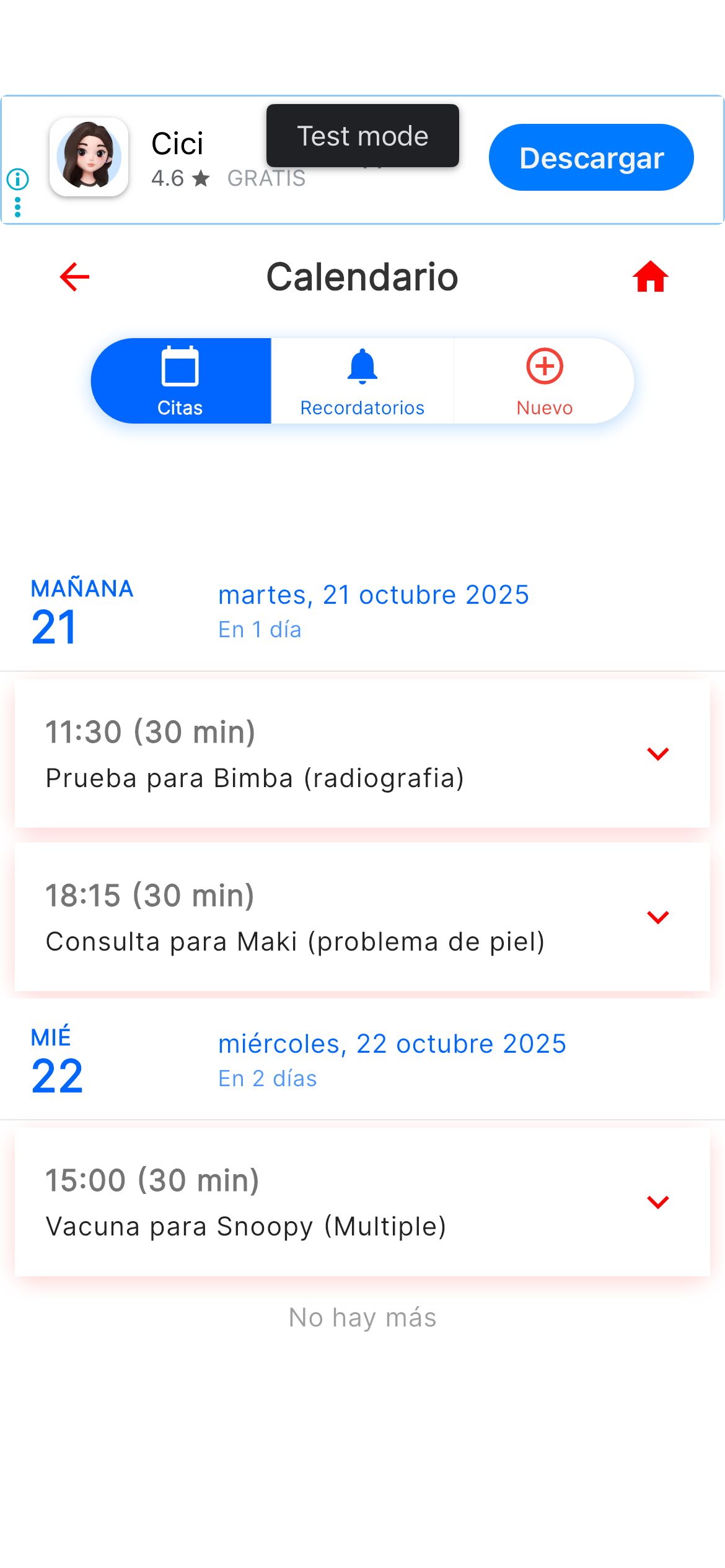Open ad info via the circled i icon
Viewport: 725px width, 1568px height.
point(18,180)
